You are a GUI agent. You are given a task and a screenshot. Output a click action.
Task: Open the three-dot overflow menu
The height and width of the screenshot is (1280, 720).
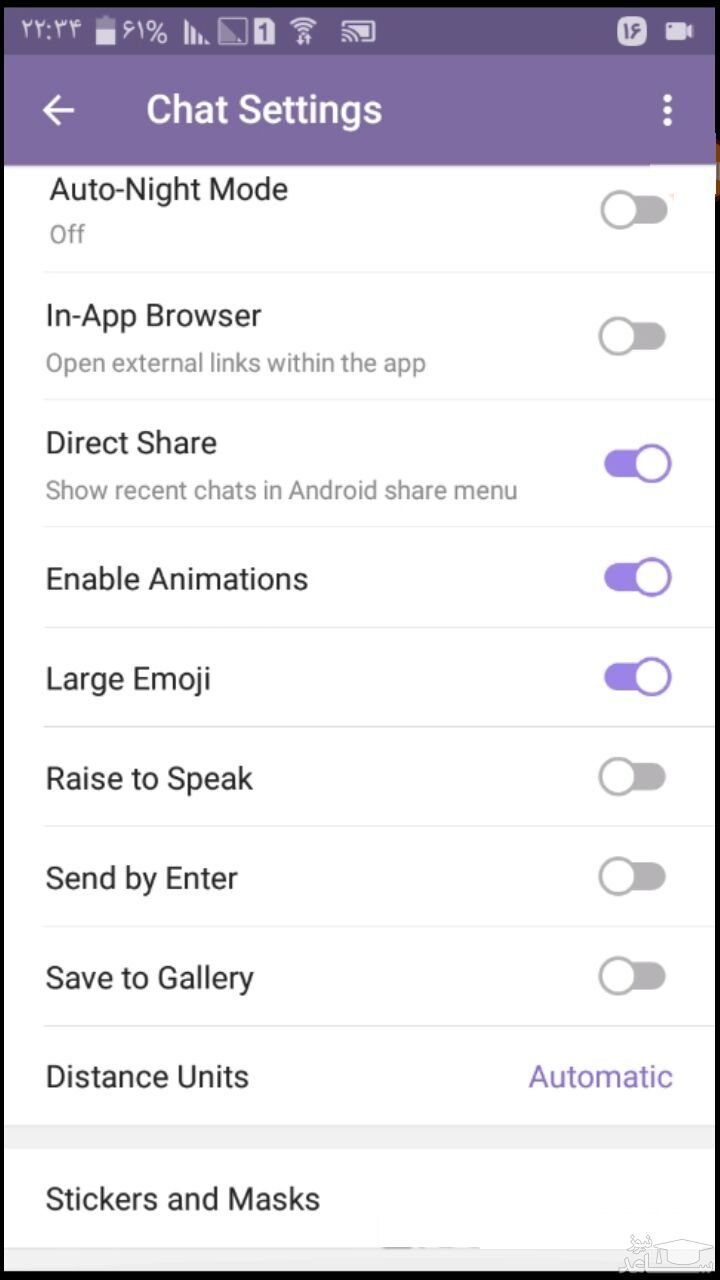(x=667, y=110)
